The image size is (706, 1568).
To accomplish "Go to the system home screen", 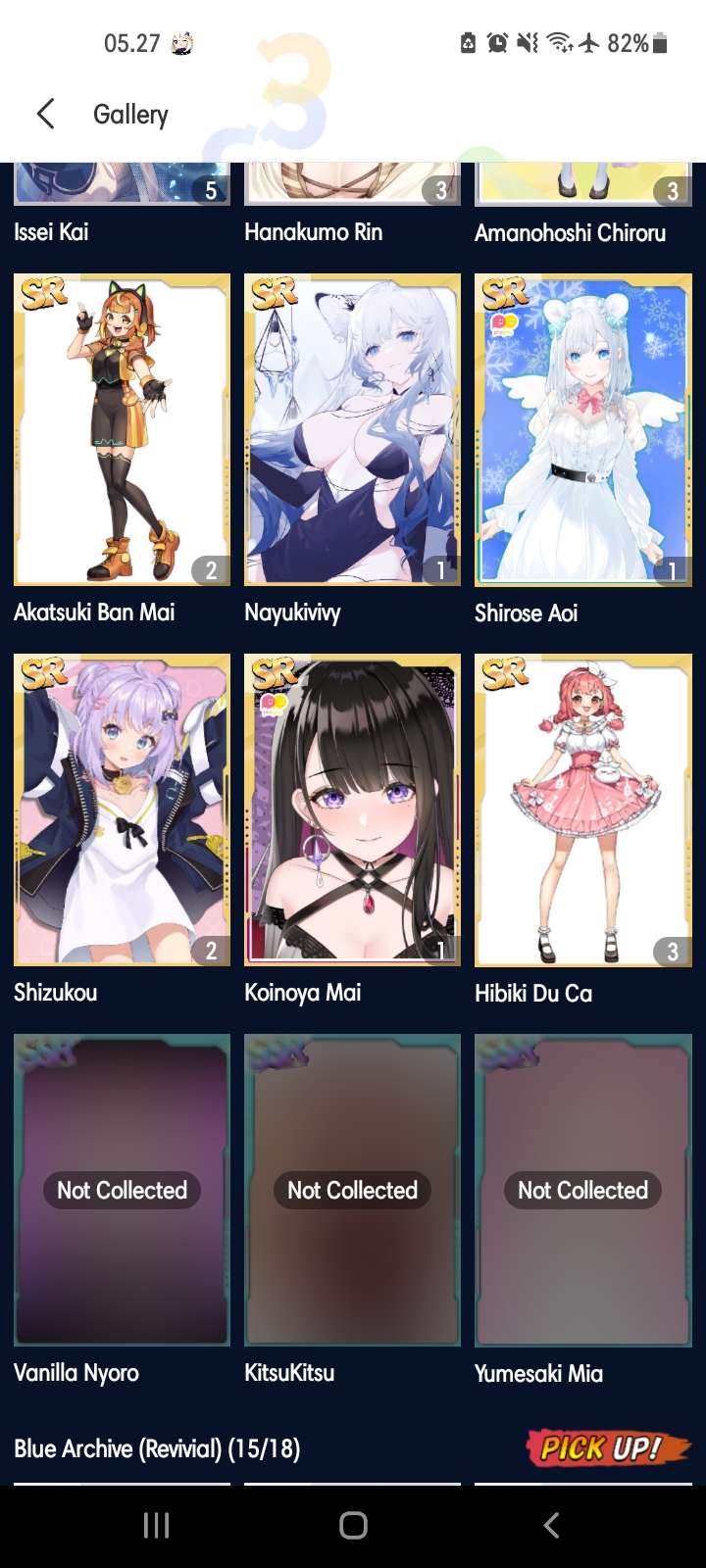I will coord(353,1525).
